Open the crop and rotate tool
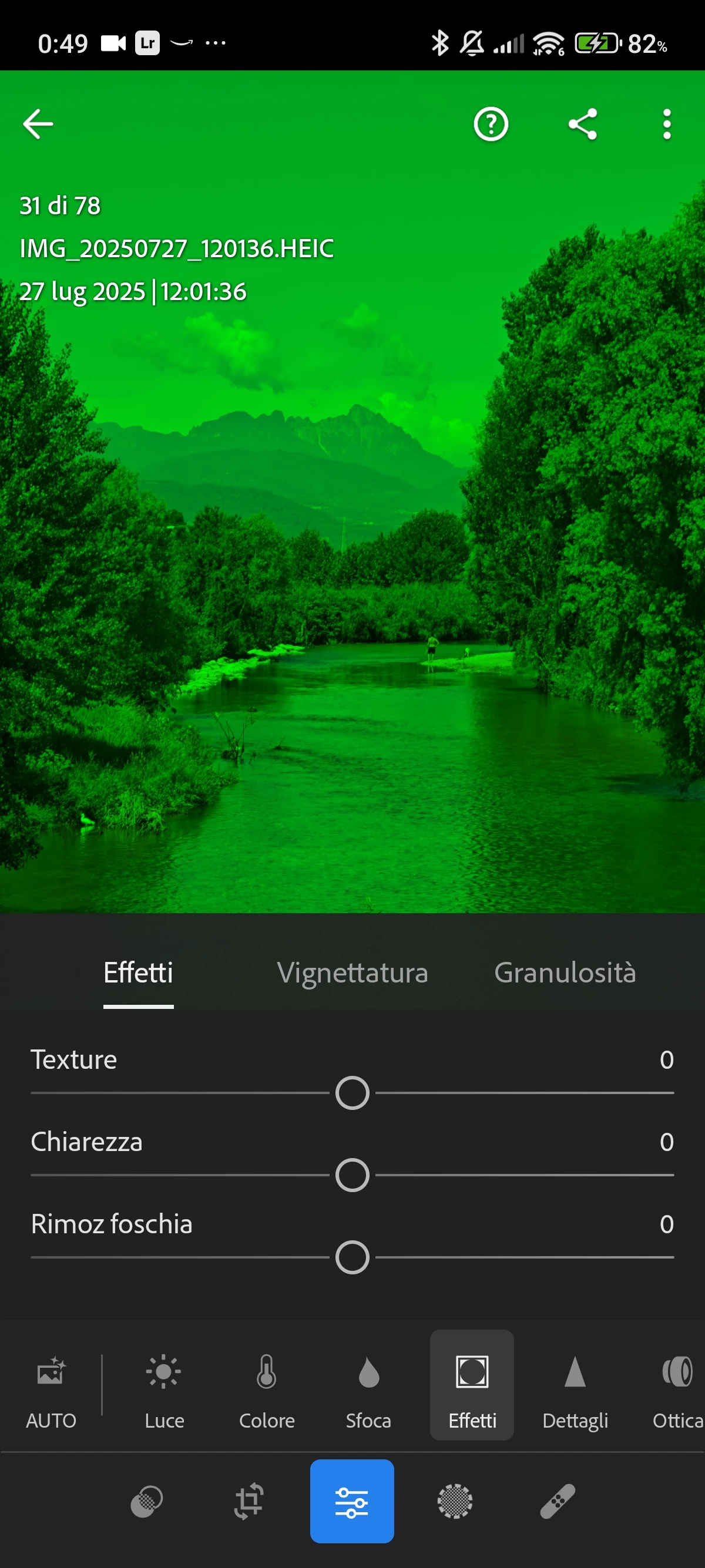This screenshot has height=1568, width=705. 249,1501
